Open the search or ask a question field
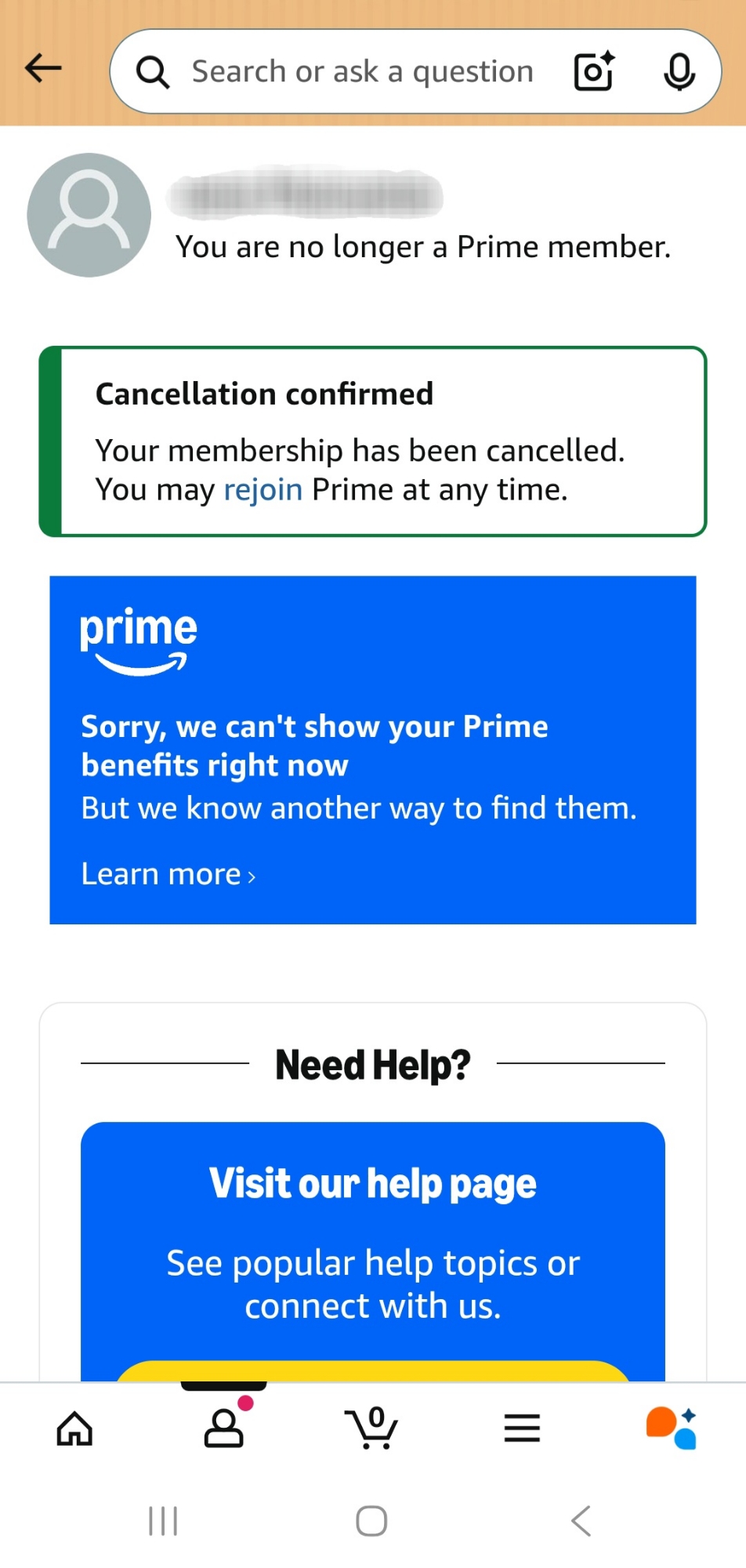 (360, 72)
